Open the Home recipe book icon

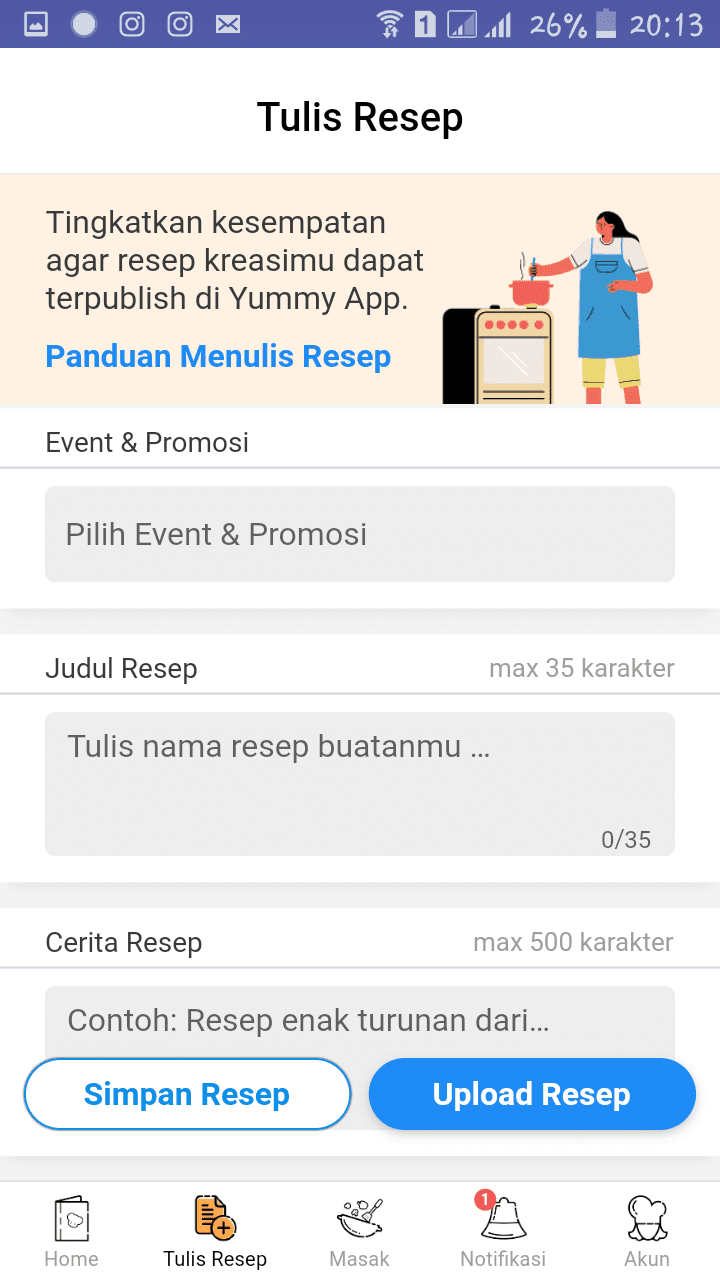coord(71,1216)
